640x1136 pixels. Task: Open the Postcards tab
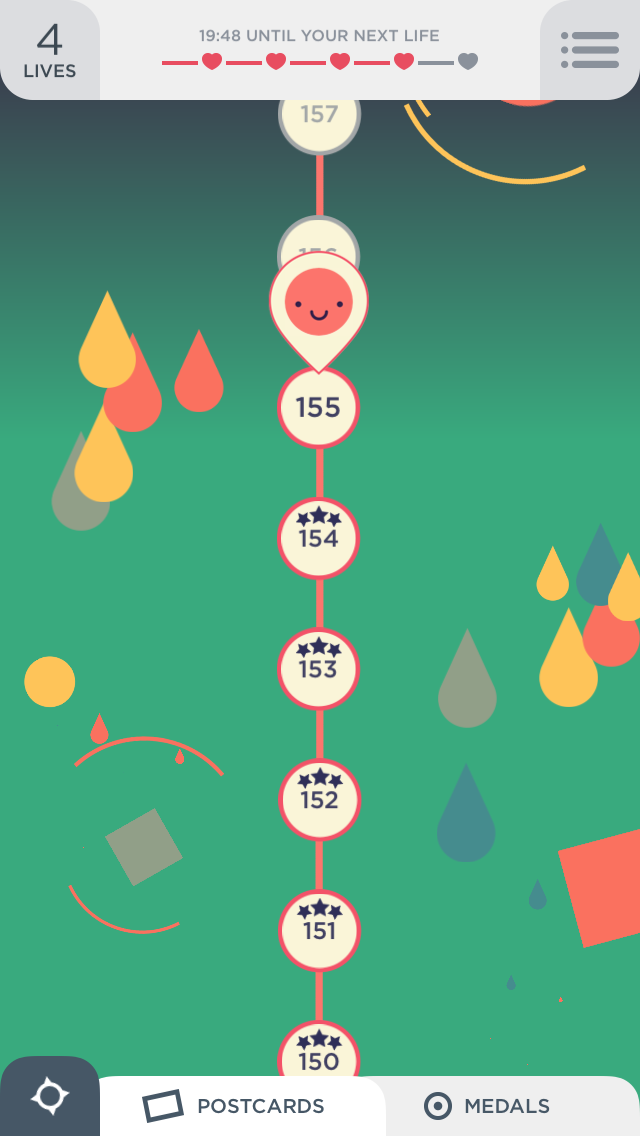click(234, 1106)
